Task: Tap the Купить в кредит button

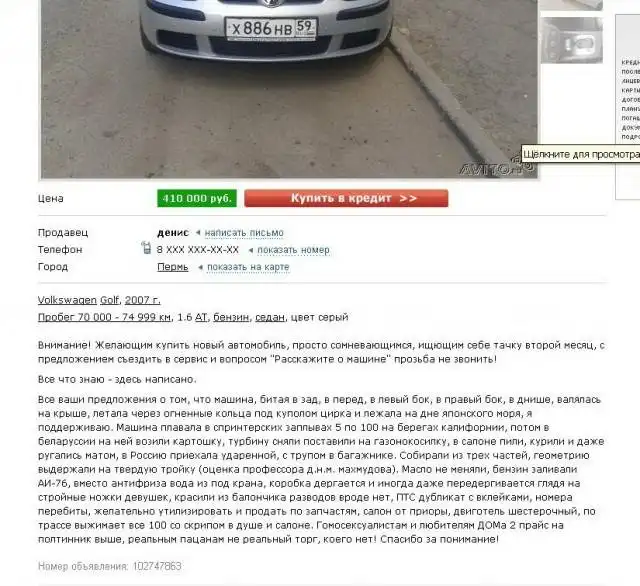Action: [346, 198]
